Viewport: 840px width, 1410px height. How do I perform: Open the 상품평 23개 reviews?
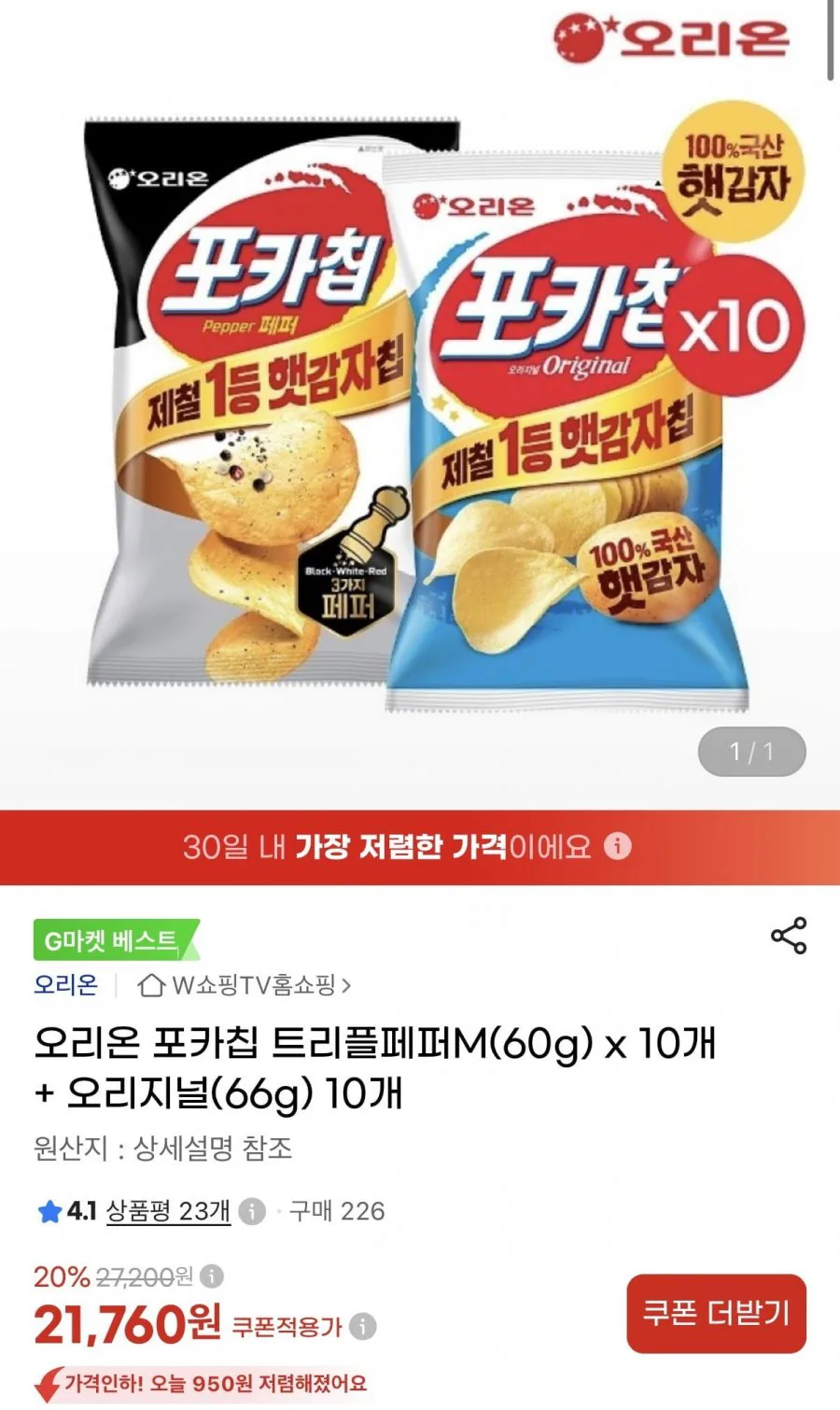click(168, 1211)
